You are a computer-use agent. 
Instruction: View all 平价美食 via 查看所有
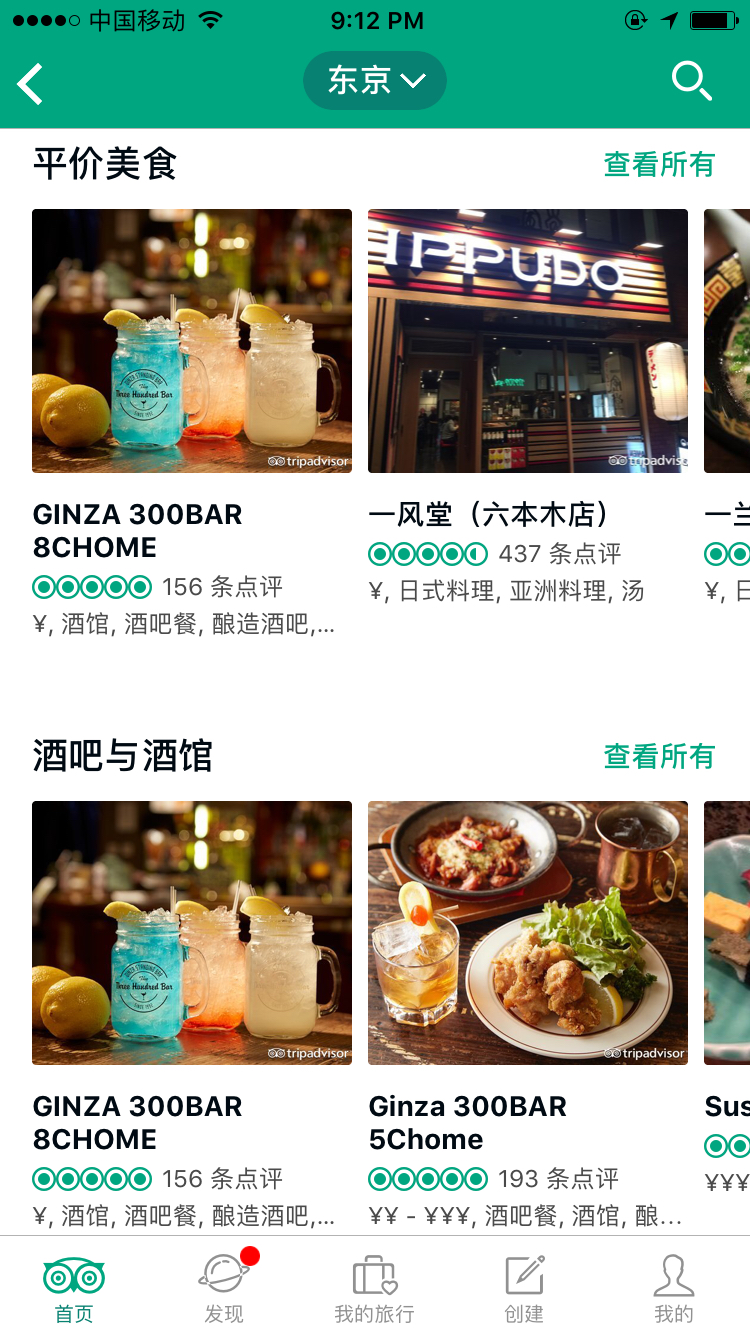[659, 164]
